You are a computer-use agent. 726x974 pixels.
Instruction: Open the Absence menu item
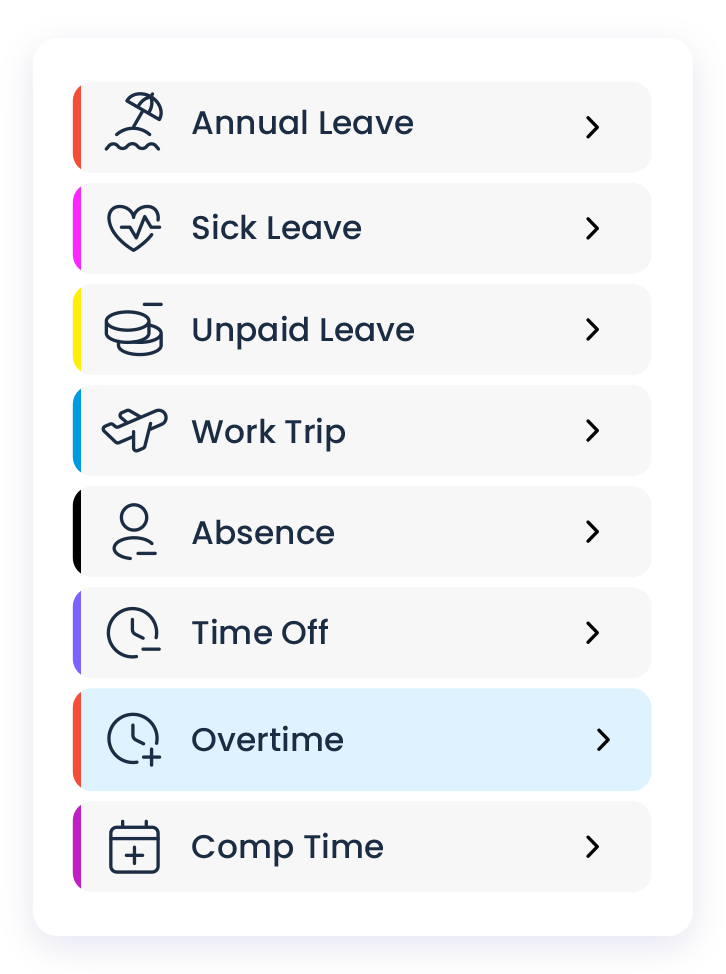[x=363, y=531]
